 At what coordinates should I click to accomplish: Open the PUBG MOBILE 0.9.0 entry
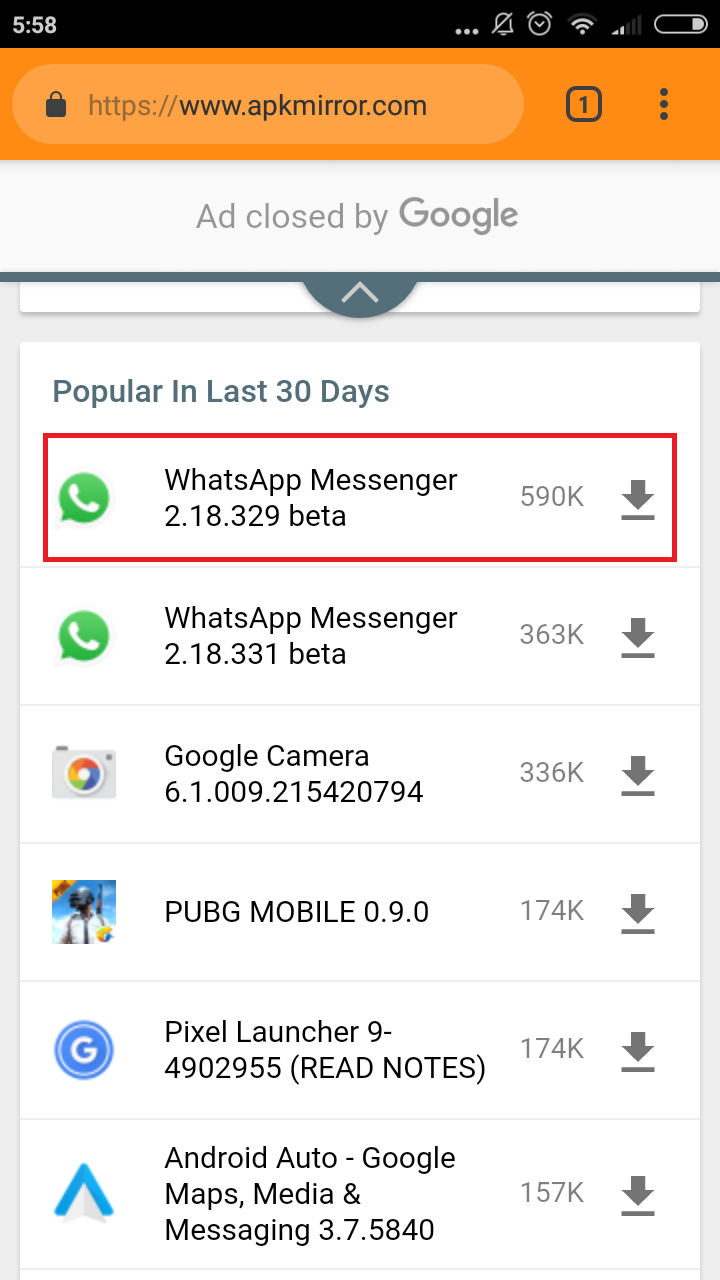point(296,911)
